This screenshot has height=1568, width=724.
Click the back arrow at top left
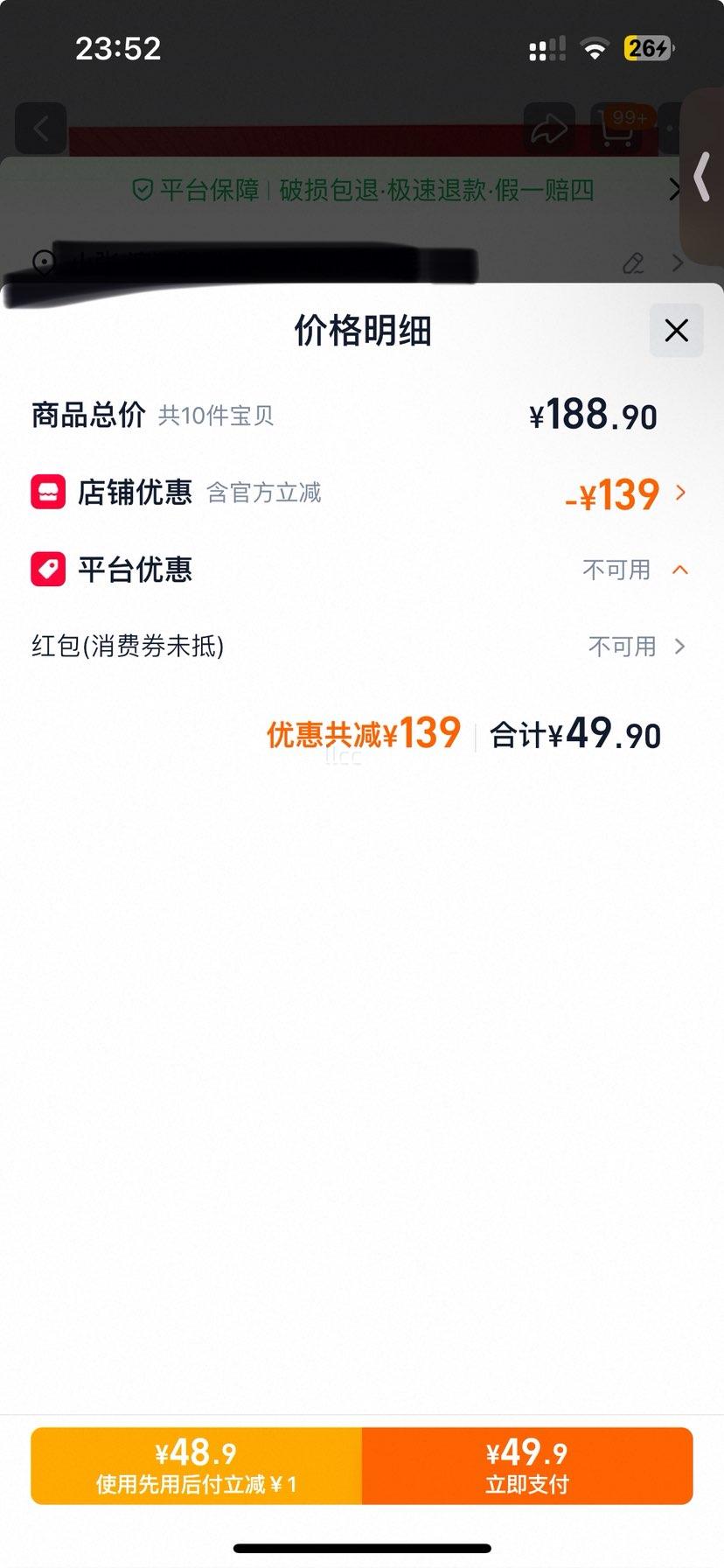[40, 128]
